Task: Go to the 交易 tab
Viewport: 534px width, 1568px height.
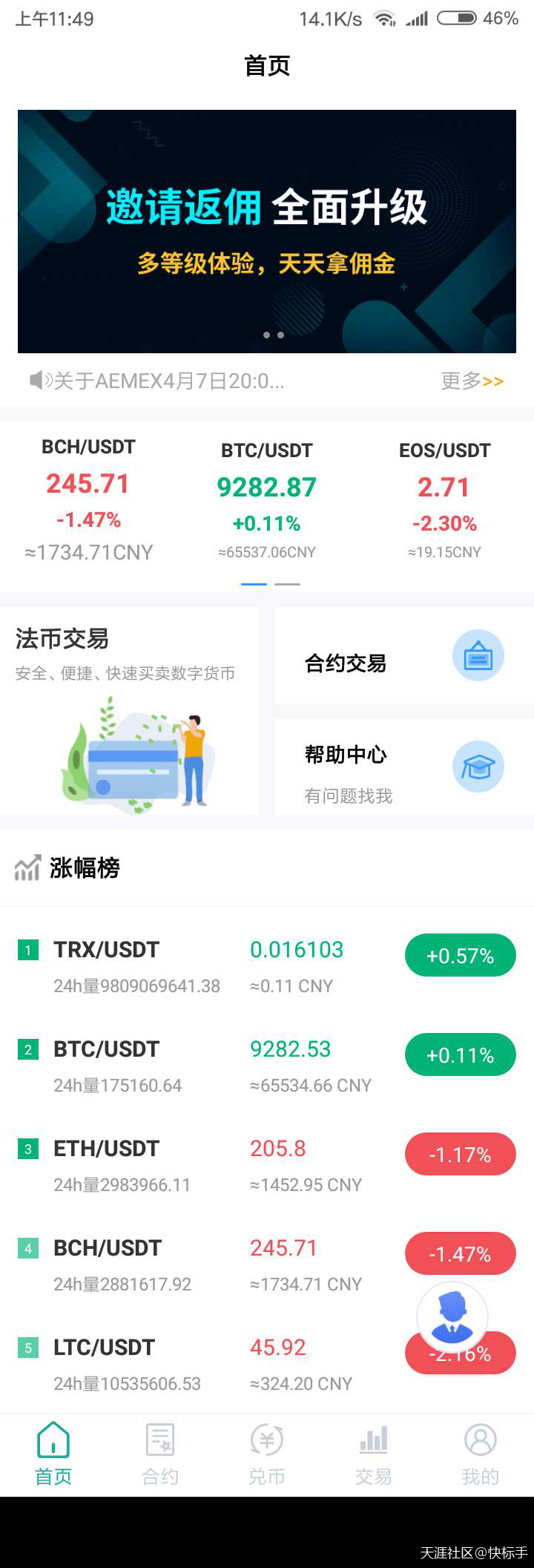Action: point(373,1454)
